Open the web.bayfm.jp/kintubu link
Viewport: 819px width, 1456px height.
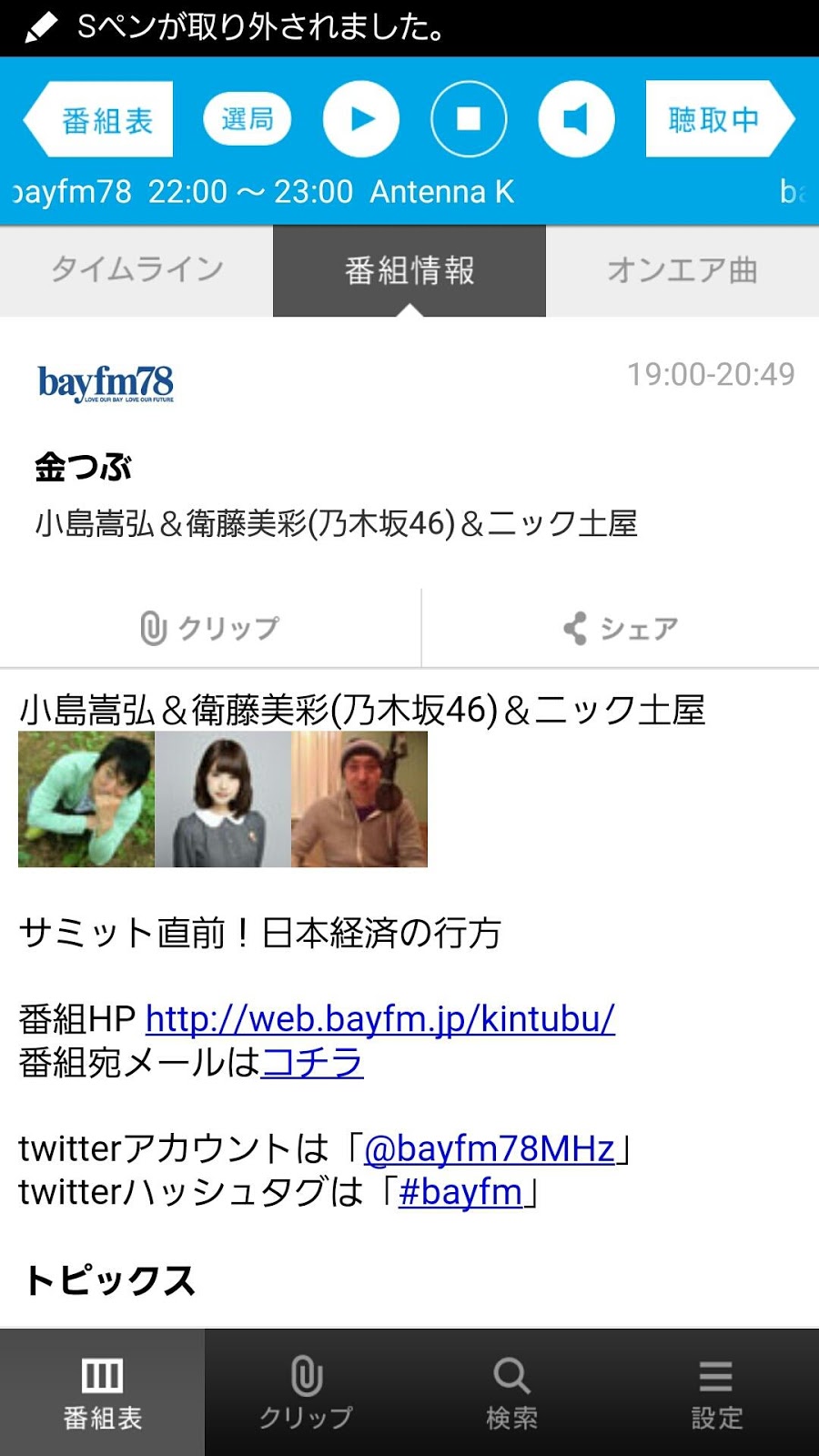point(379,1019)
